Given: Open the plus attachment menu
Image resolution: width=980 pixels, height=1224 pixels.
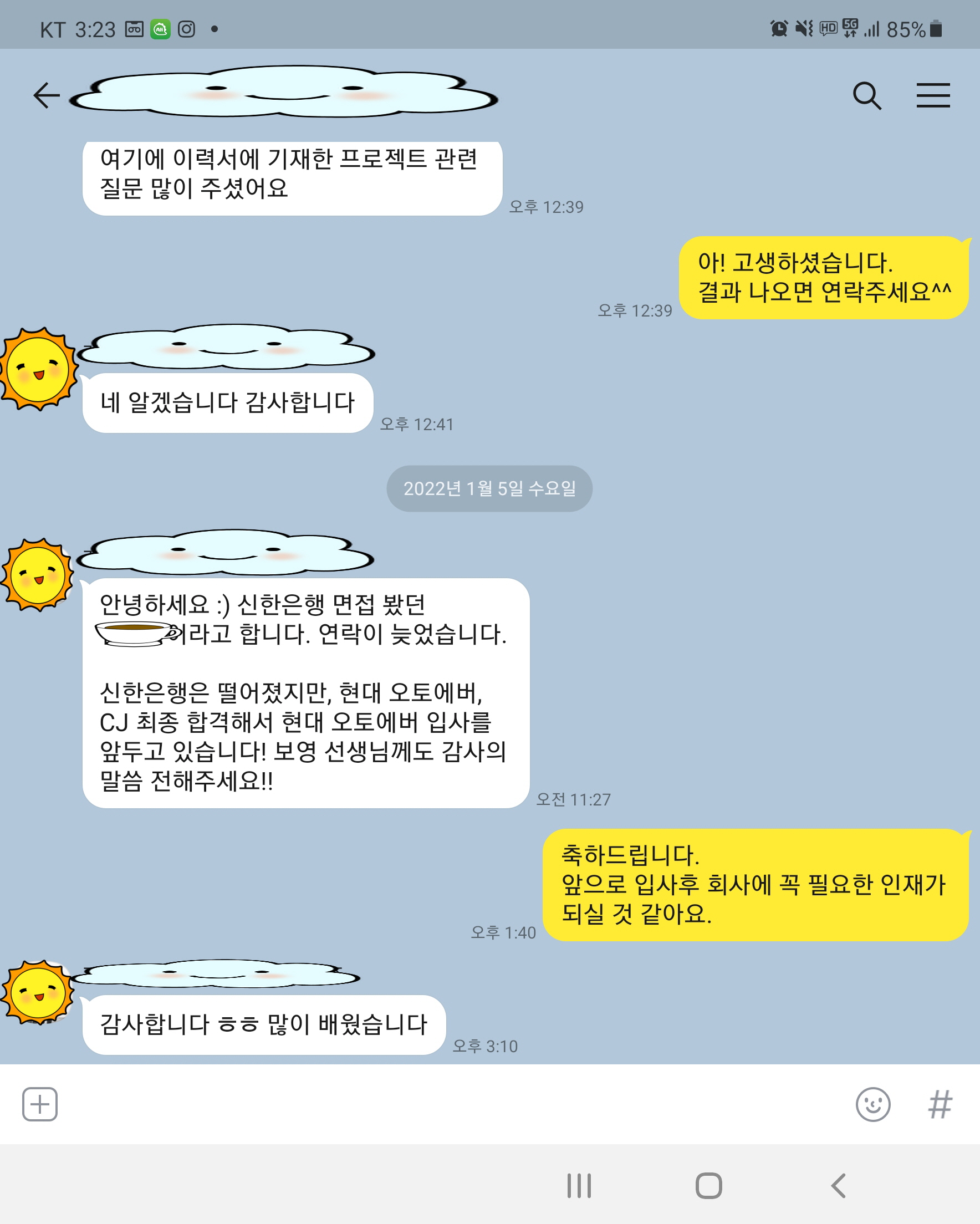Looking at the screenshot, I should click(40, 1104).
